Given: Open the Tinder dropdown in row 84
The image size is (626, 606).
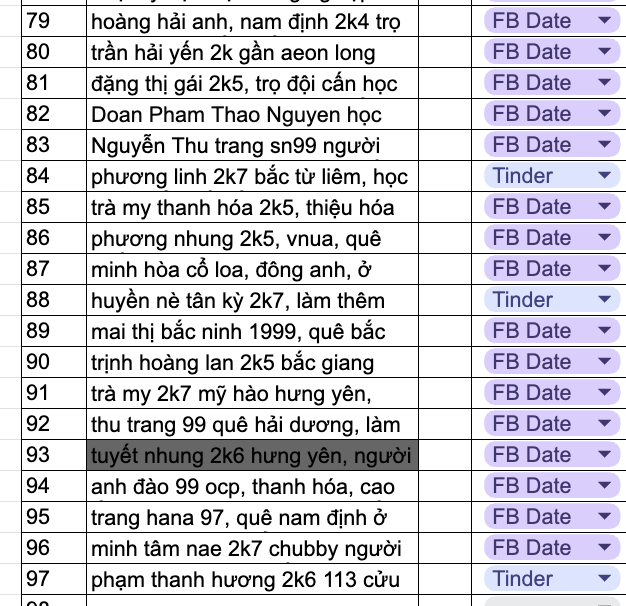Looking at the screenshot, I should (x=552, y=176).
